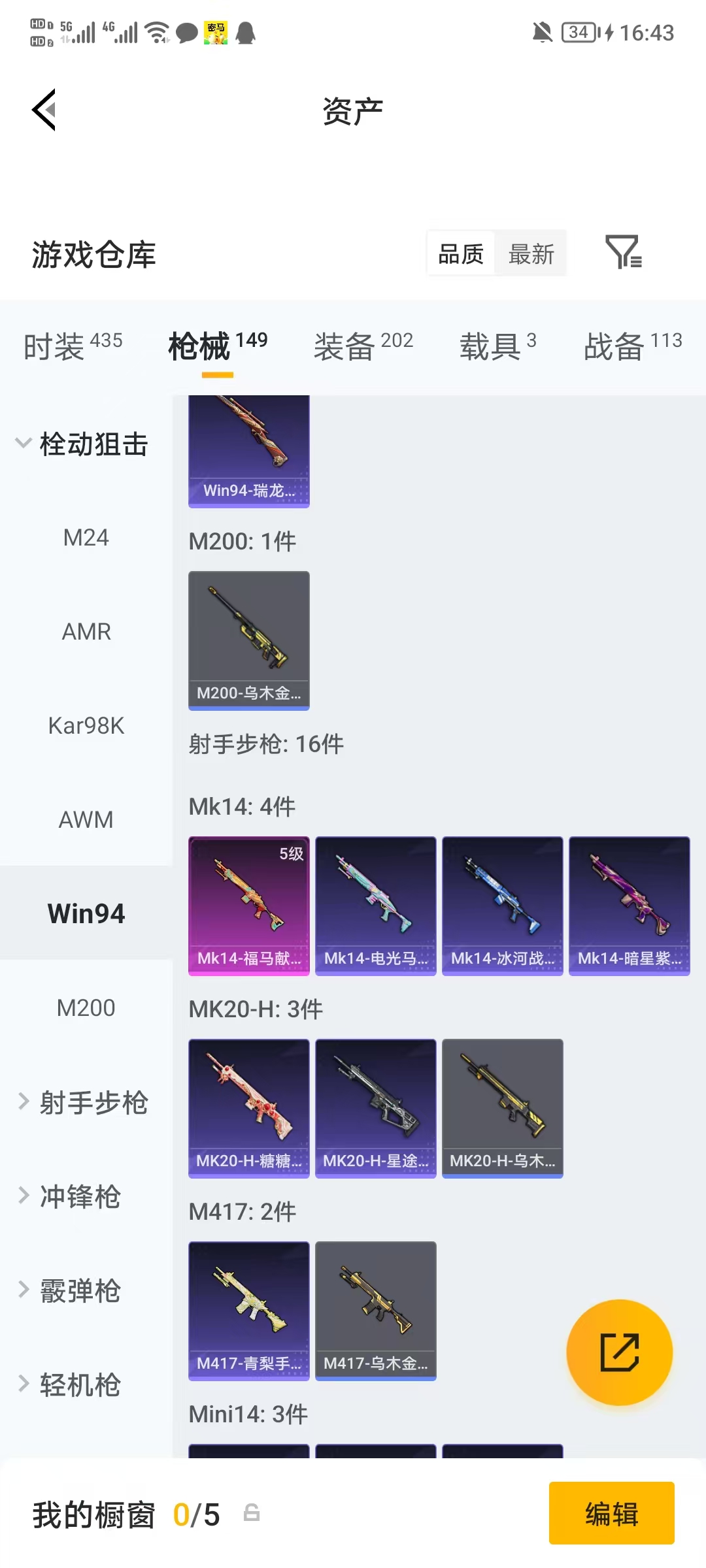This screenshot has height=1568, width=706.
Task: Open the MK20-H-星途 skin tile
Action: point(376,1109)
